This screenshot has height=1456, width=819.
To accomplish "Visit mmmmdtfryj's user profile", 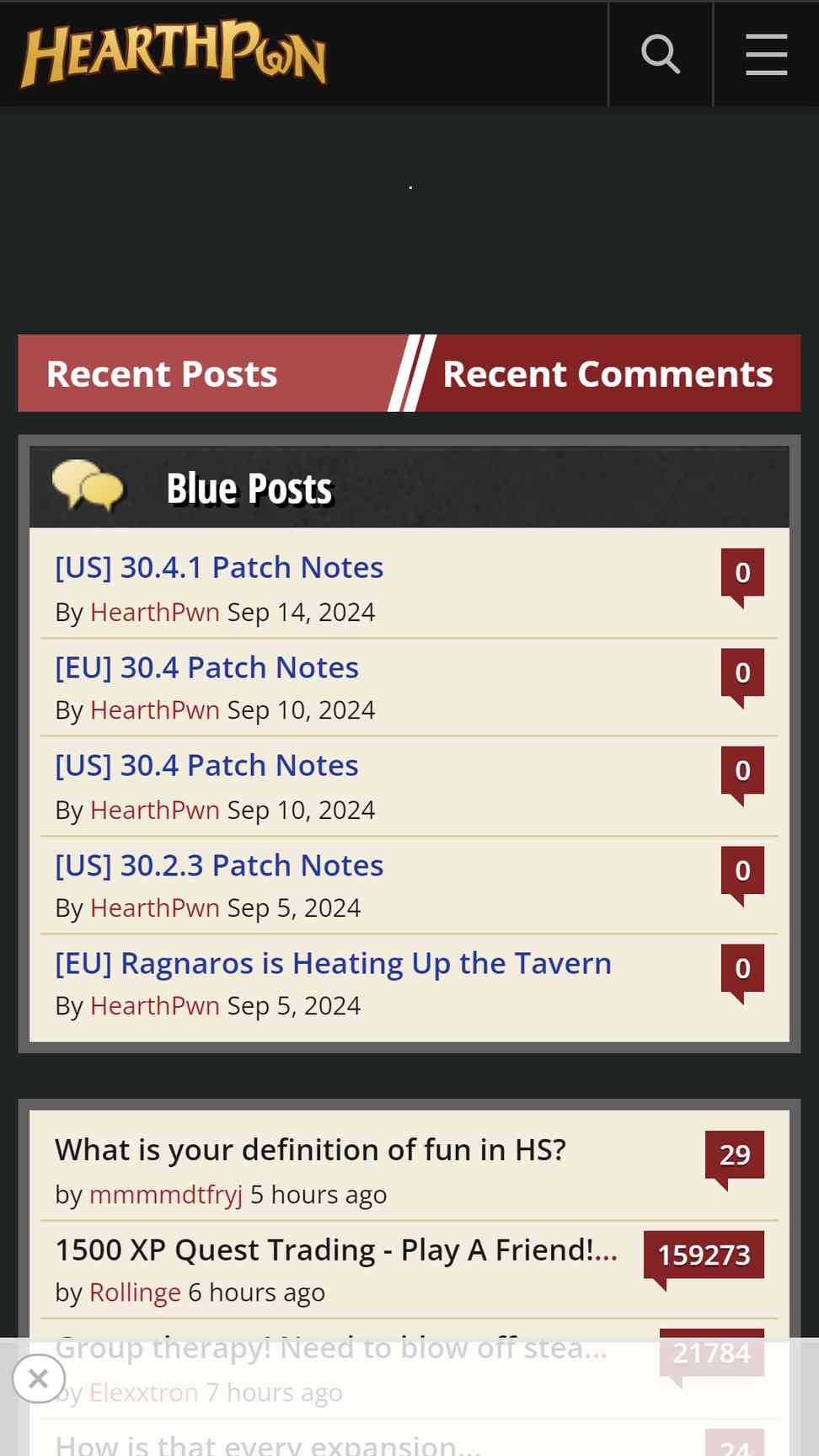I will tap(166, 1195).
